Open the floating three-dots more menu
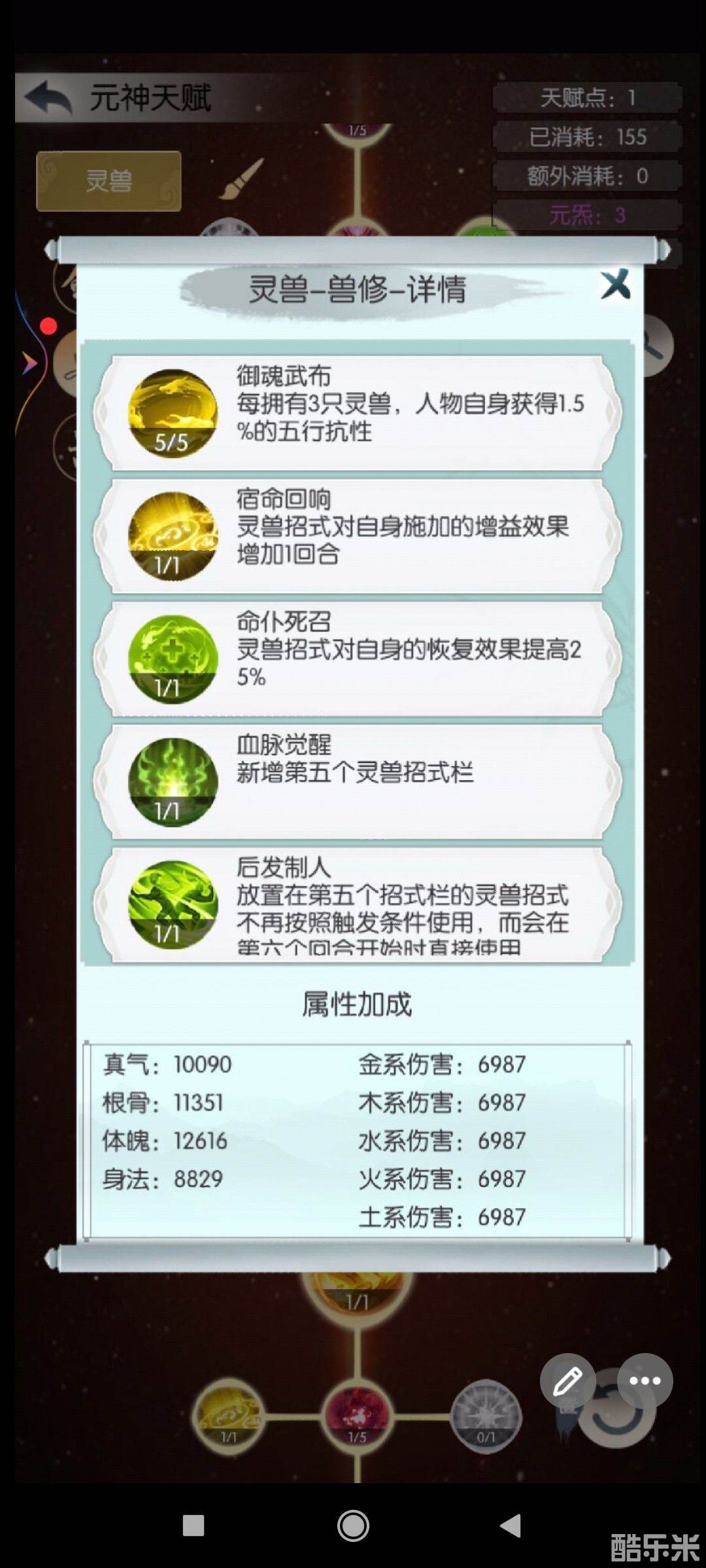The width and height of the screenshot is (706, 1568). point(645,1381)
